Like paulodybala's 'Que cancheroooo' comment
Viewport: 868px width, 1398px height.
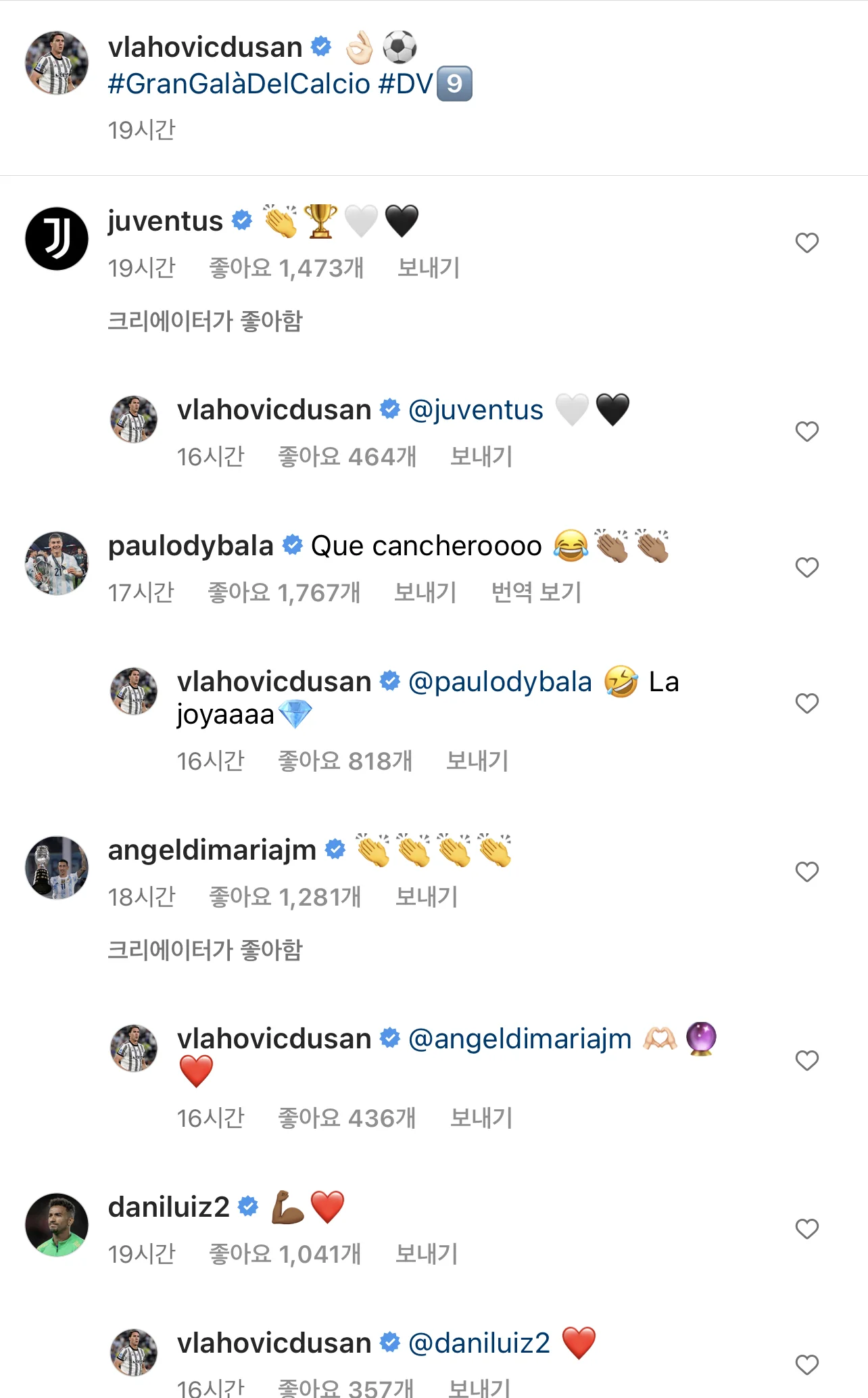point(806,567)
